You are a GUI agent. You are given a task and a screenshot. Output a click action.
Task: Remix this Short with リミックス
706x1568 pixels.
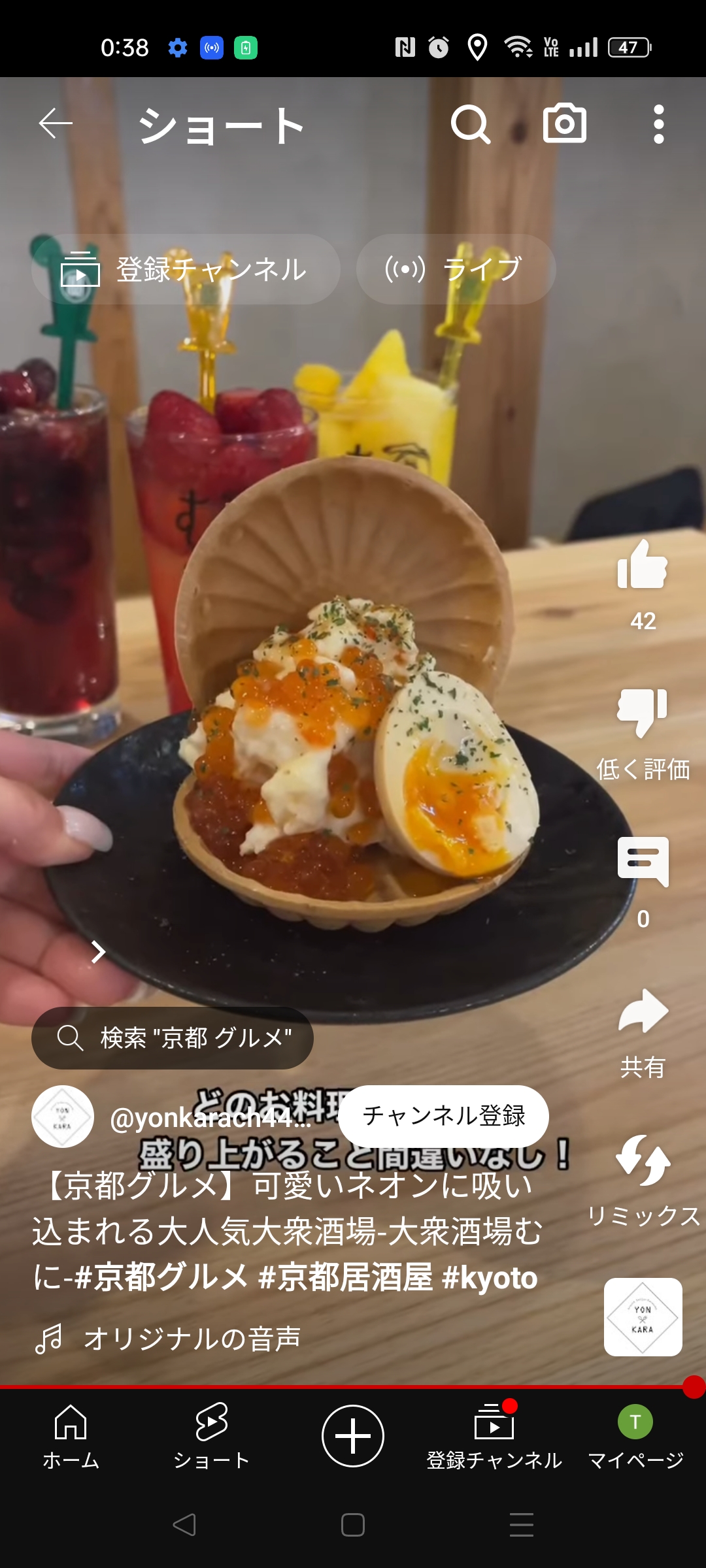[x=643, y=1162]
